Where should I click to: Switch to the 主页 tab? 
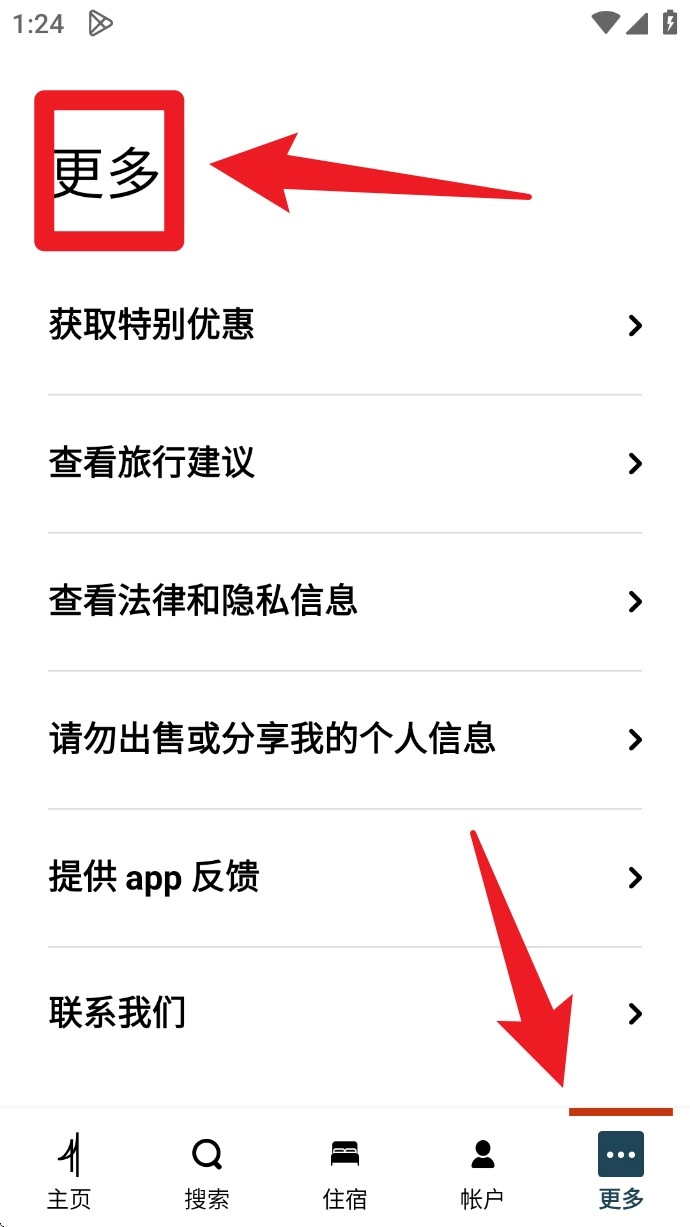pos(69,1170)
